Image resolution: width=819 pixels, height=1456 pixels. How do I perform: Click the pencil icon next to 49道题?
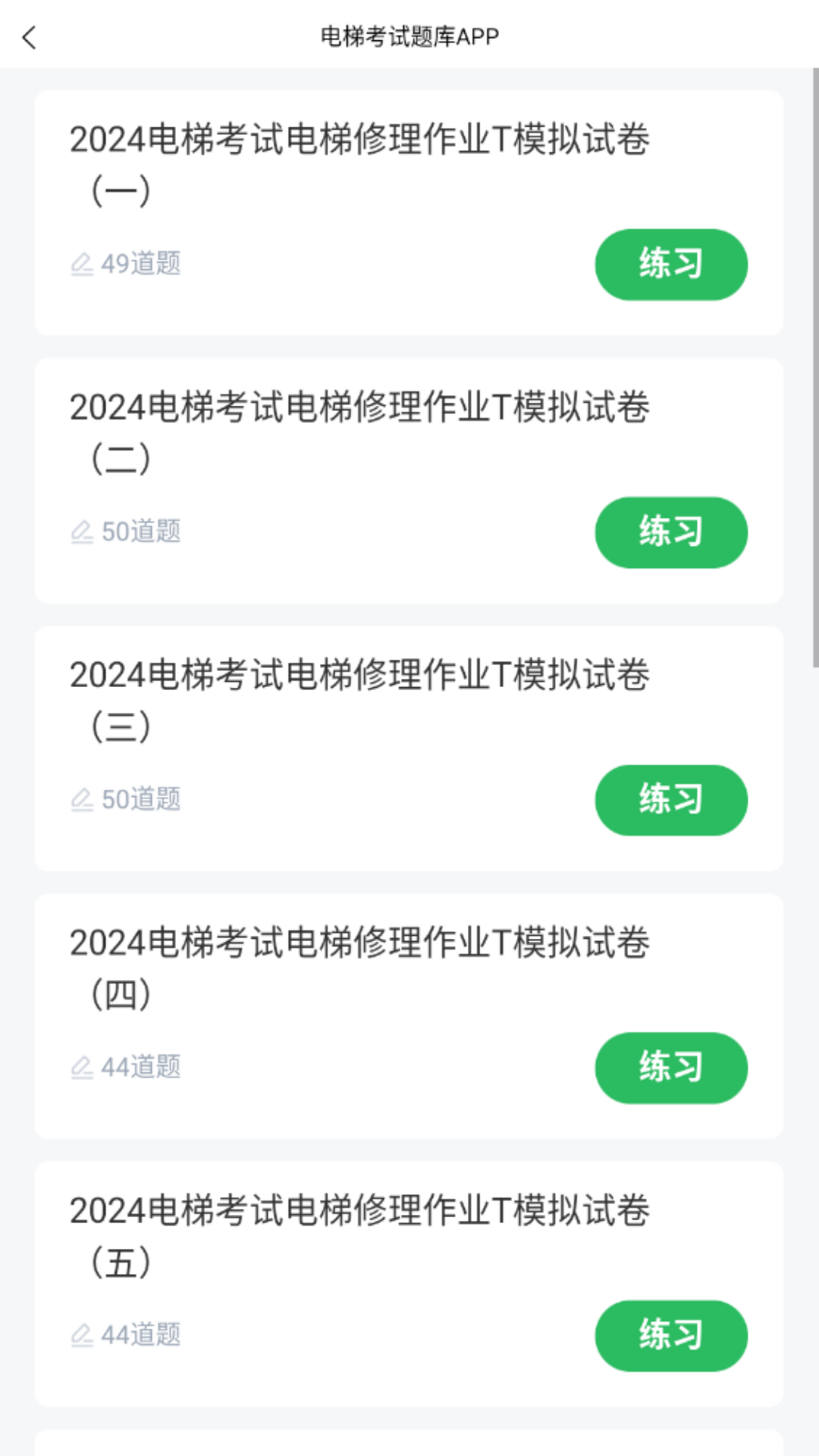tap(83, 263)
